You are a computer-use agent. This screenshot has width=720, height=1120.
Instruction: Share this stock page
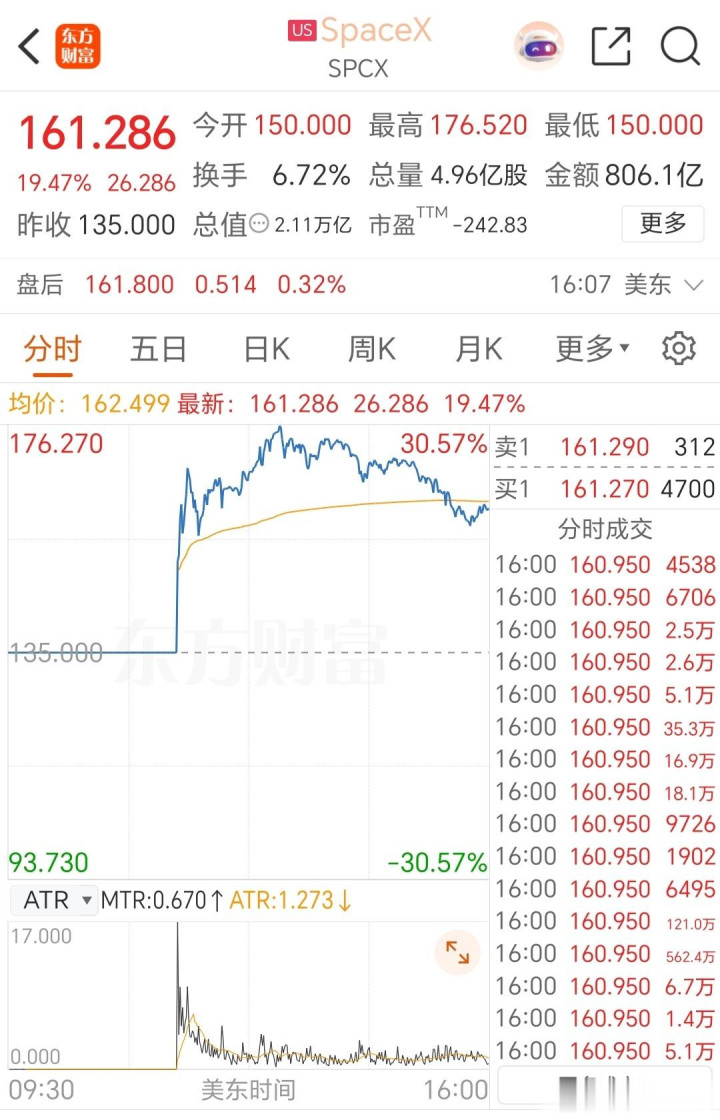tap(611, 46)
